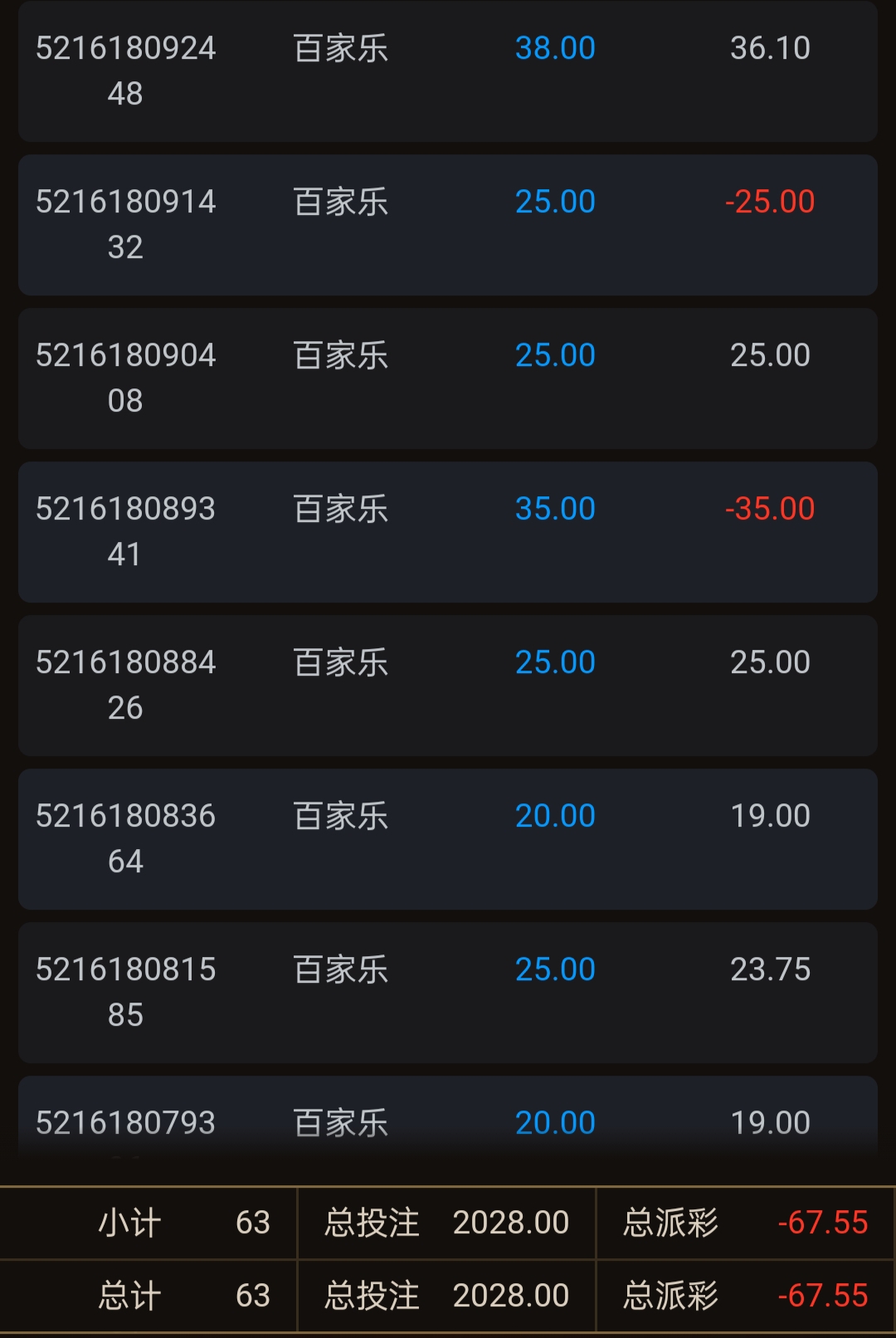This screenshot has width=896, height=1338.
Task: Open record 521618081585 with 23.75 payout
Action: click(x=448, y=993)
